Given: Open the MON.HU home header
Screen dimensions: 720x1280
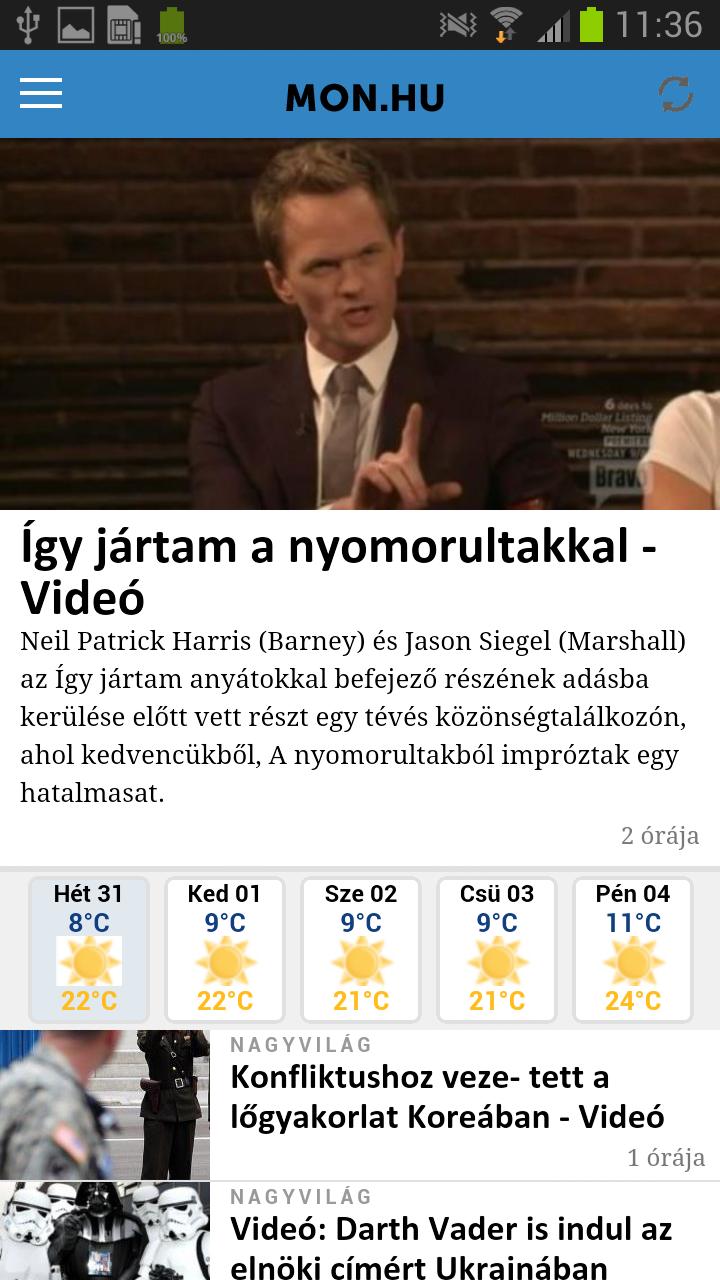Looking at the screenshot, I should point(364,96).
